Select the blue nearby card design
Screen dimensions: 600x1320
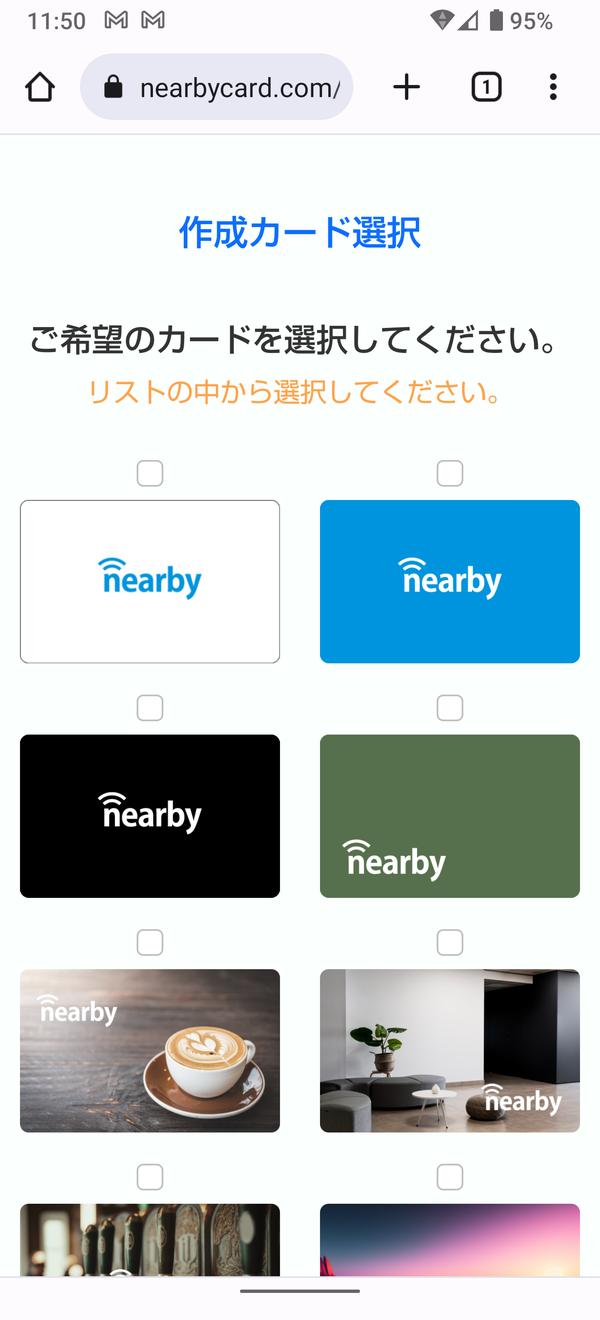pyautogui.click(x=450, y=581)
